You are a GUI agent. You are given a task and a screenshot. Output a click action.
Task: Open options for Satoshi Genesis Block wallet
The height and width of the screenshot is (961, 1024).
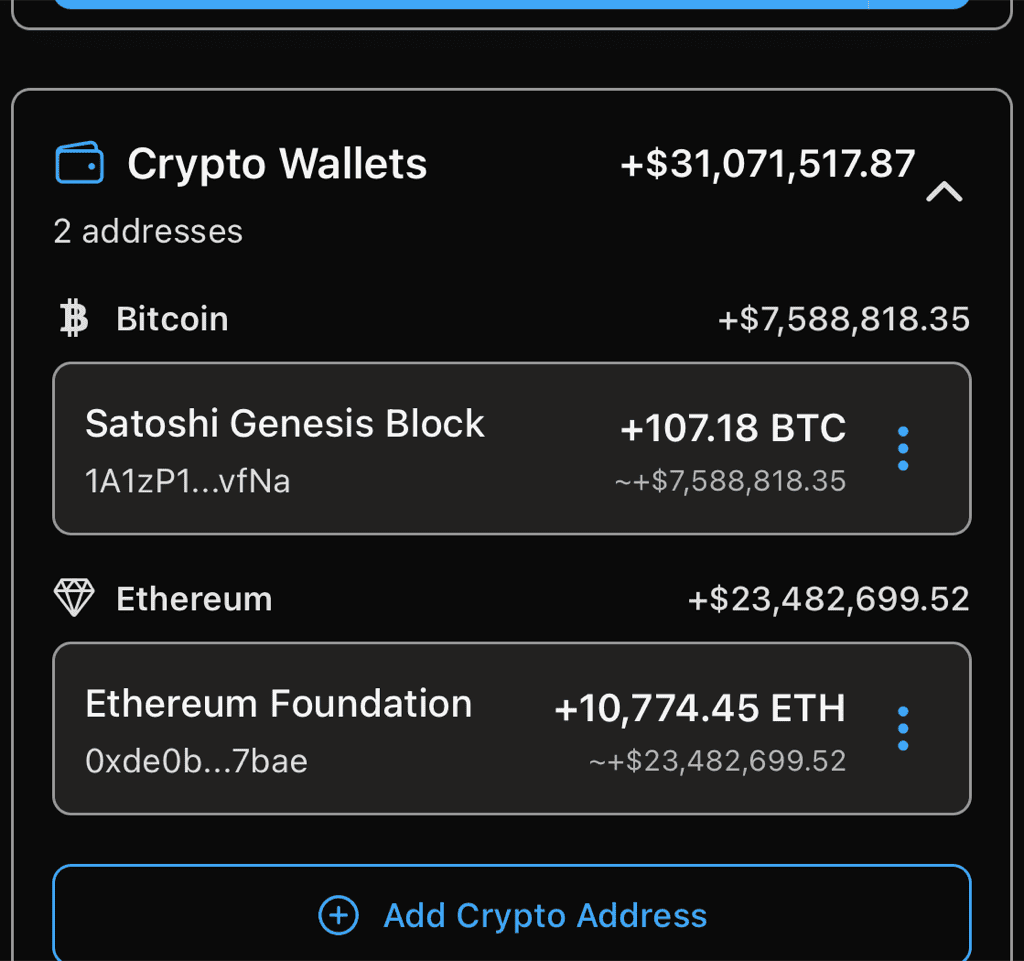[x=903, y=448]
